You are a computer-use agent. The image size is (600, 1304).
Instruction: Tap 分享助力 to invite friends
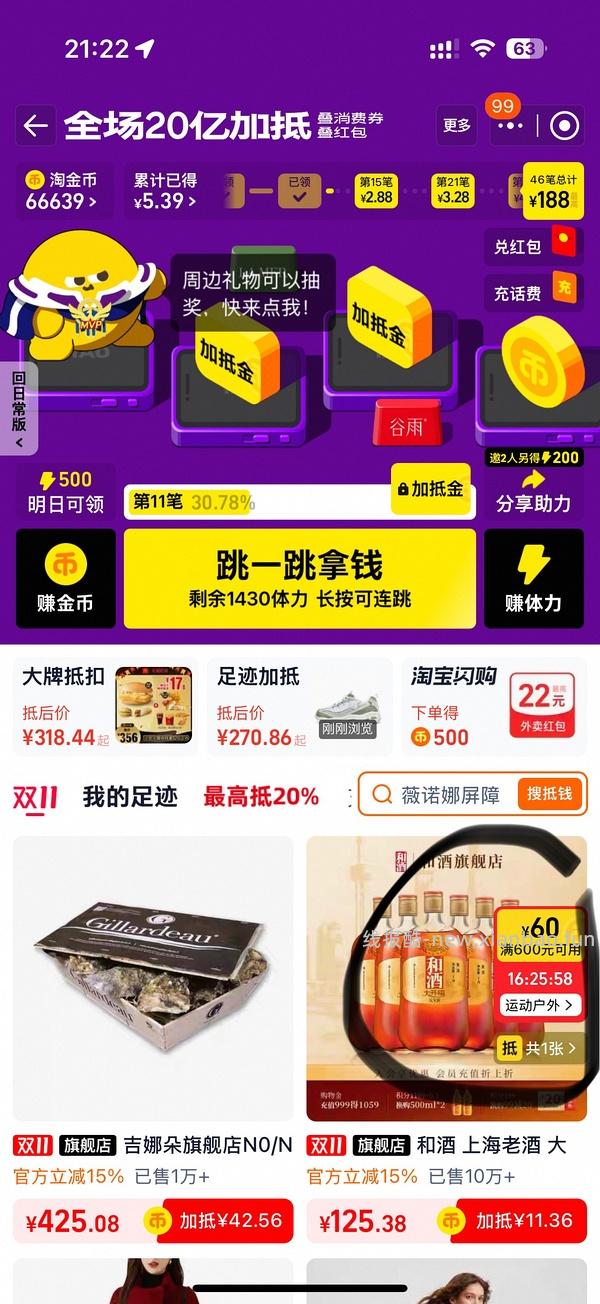click(533, 490)
